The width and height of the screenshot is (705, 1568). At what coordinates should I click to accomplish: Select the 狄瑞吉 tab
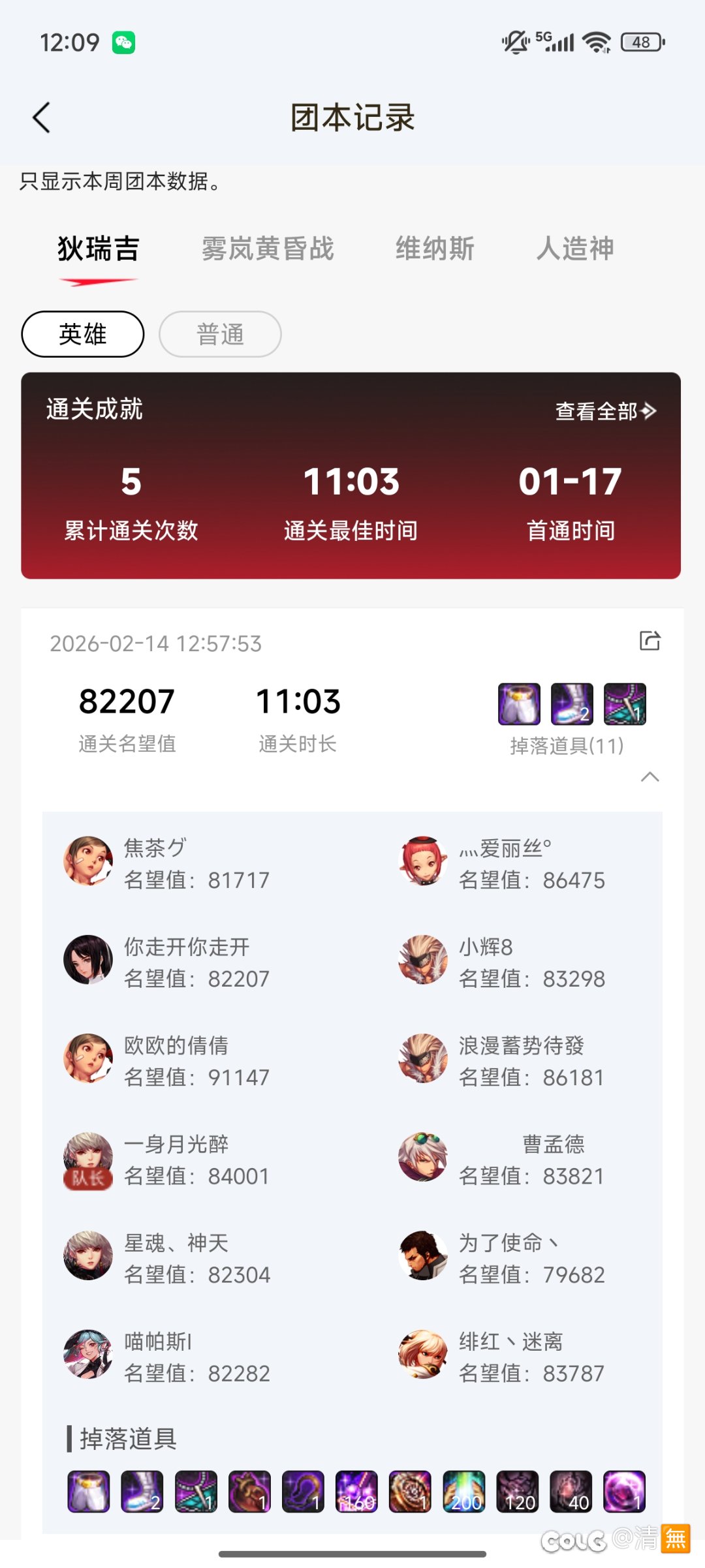(x=99, y=249)
